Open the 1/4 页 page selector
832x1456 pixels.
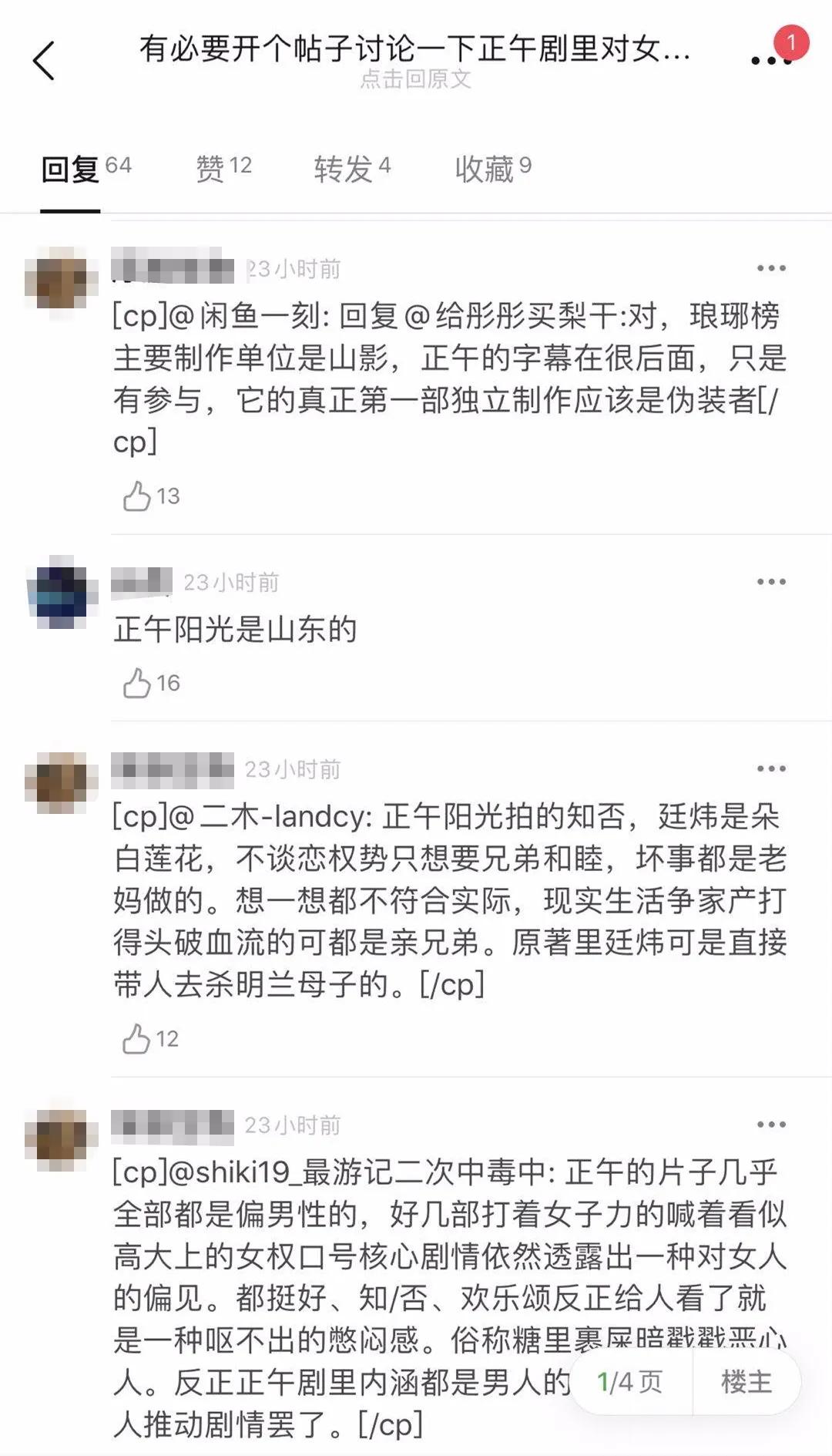[x=630, y=1382]
